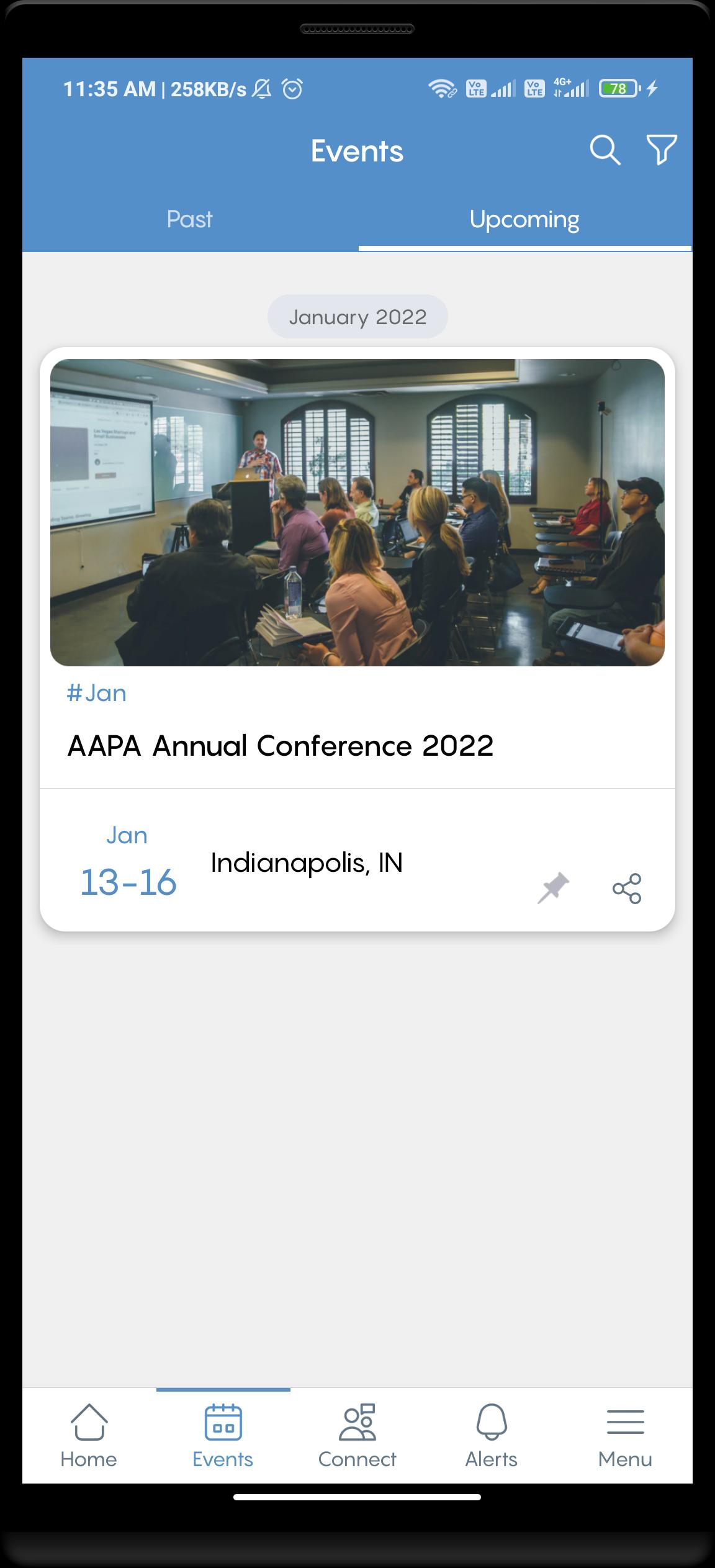Go to the Home tab
Image resolution: width=715 pixels, height=1568 pixels.
pyautogui.click(x=89, y=1436)
